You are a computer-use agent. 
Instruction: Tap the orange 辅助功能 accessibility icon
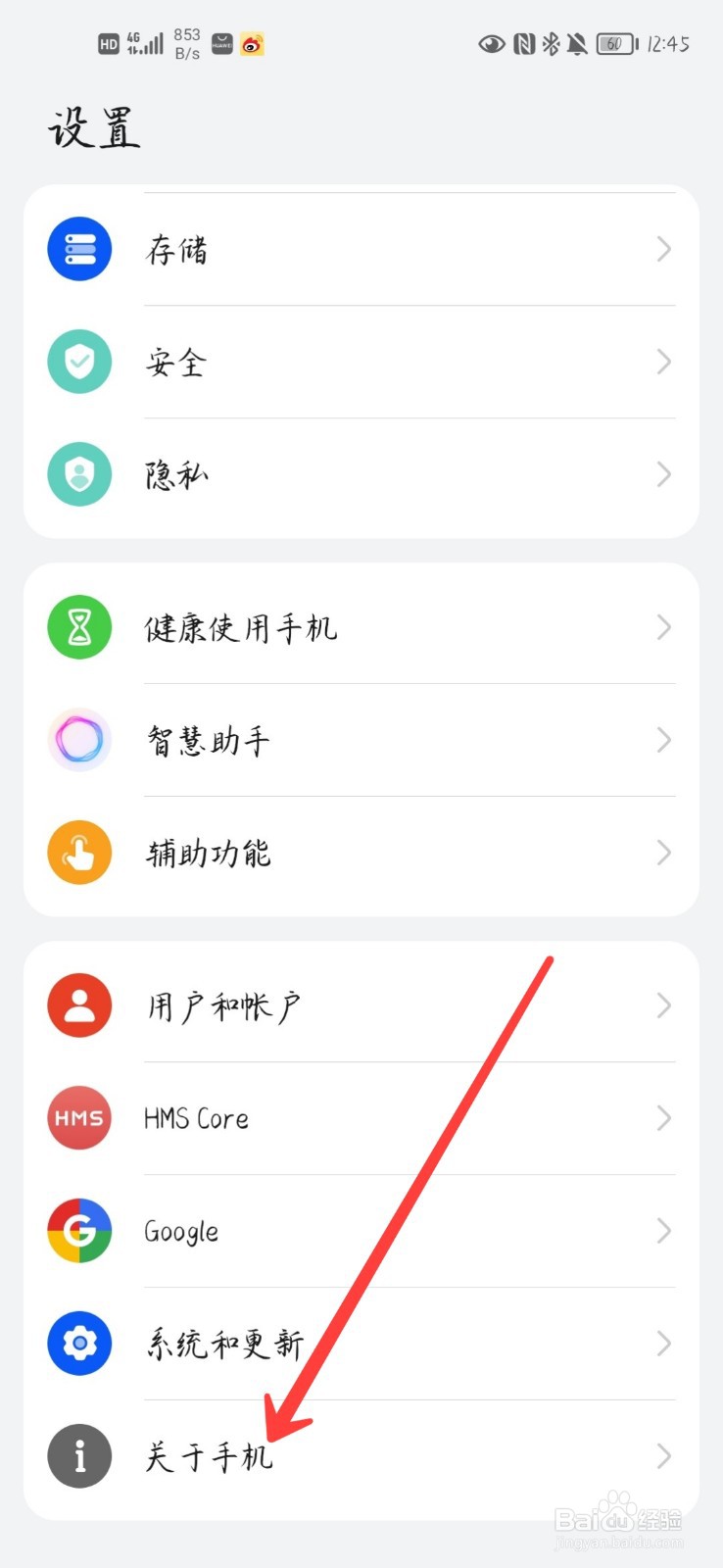pos(79,853)
